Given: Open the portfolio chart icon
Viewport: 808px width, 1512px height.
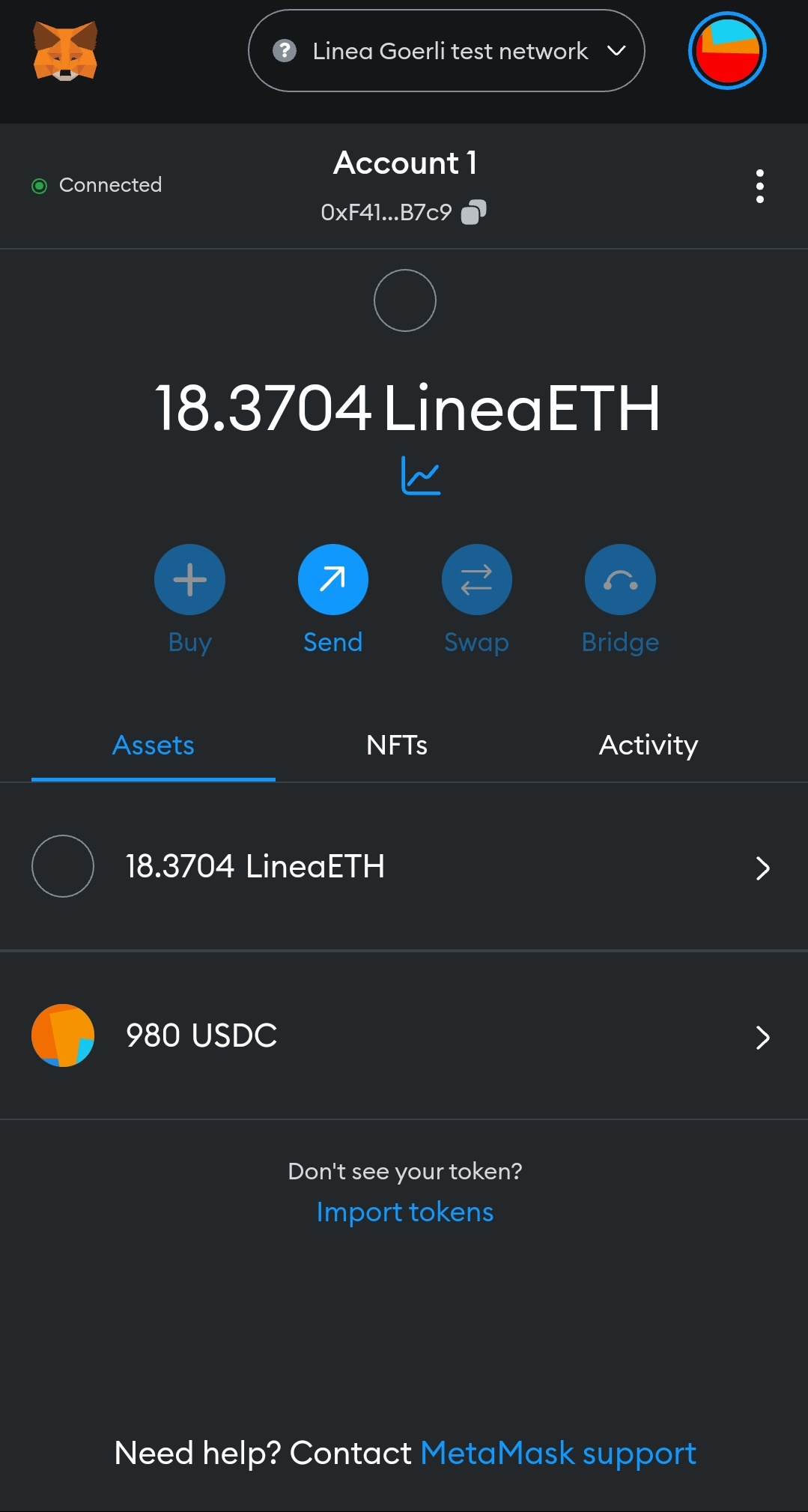Looking at the screenshot, I should click(421, 476).
